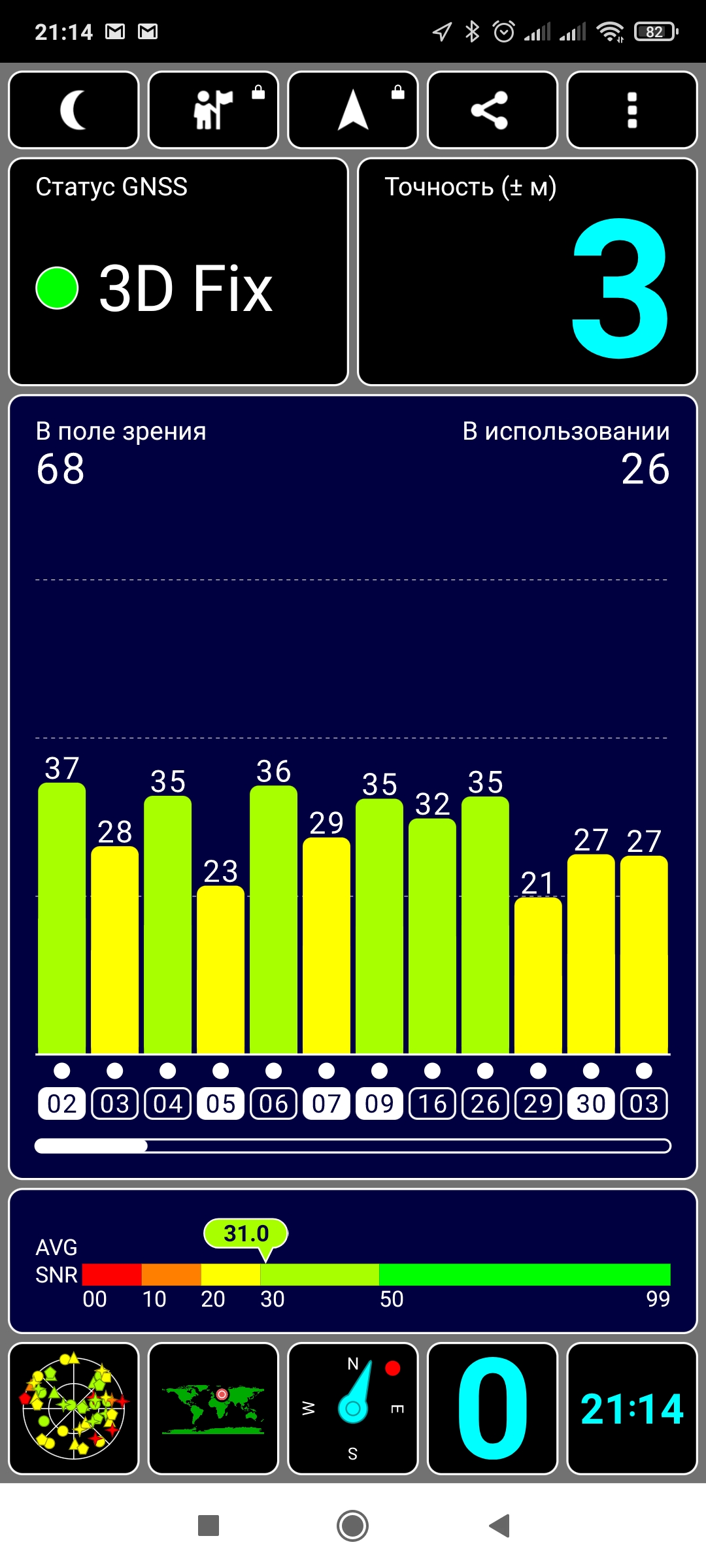Open the speed readout tile showing 0
The height and width of the screenshot is (1568, 706).
tap(492, 1408)
